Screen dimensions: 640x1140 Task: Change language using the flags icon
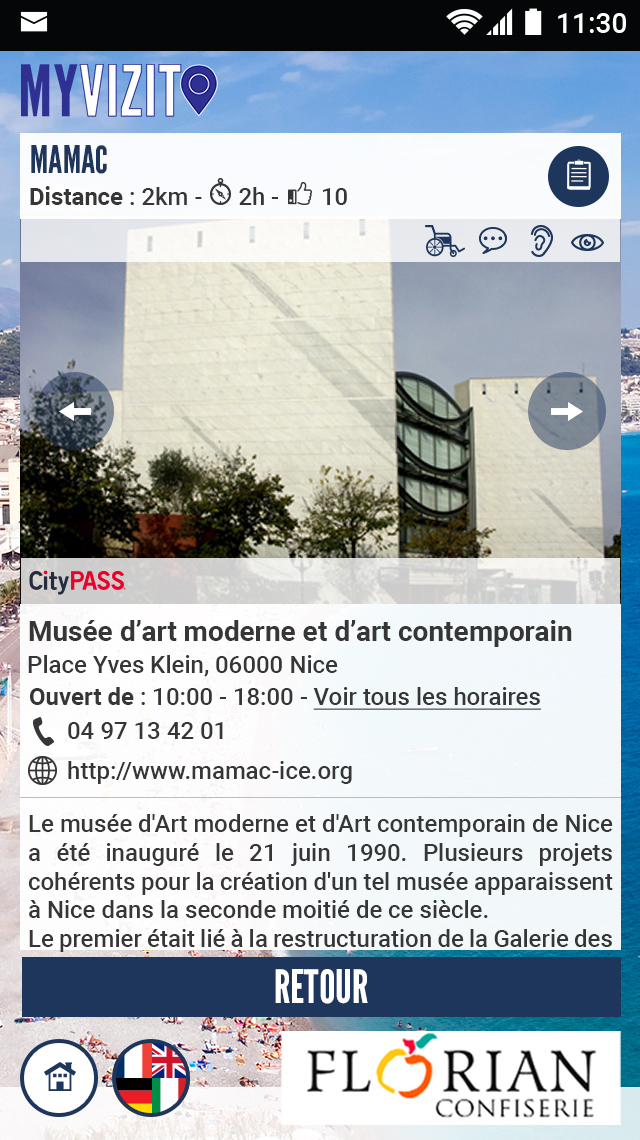pyautogui.click(x=151, y=1077)
